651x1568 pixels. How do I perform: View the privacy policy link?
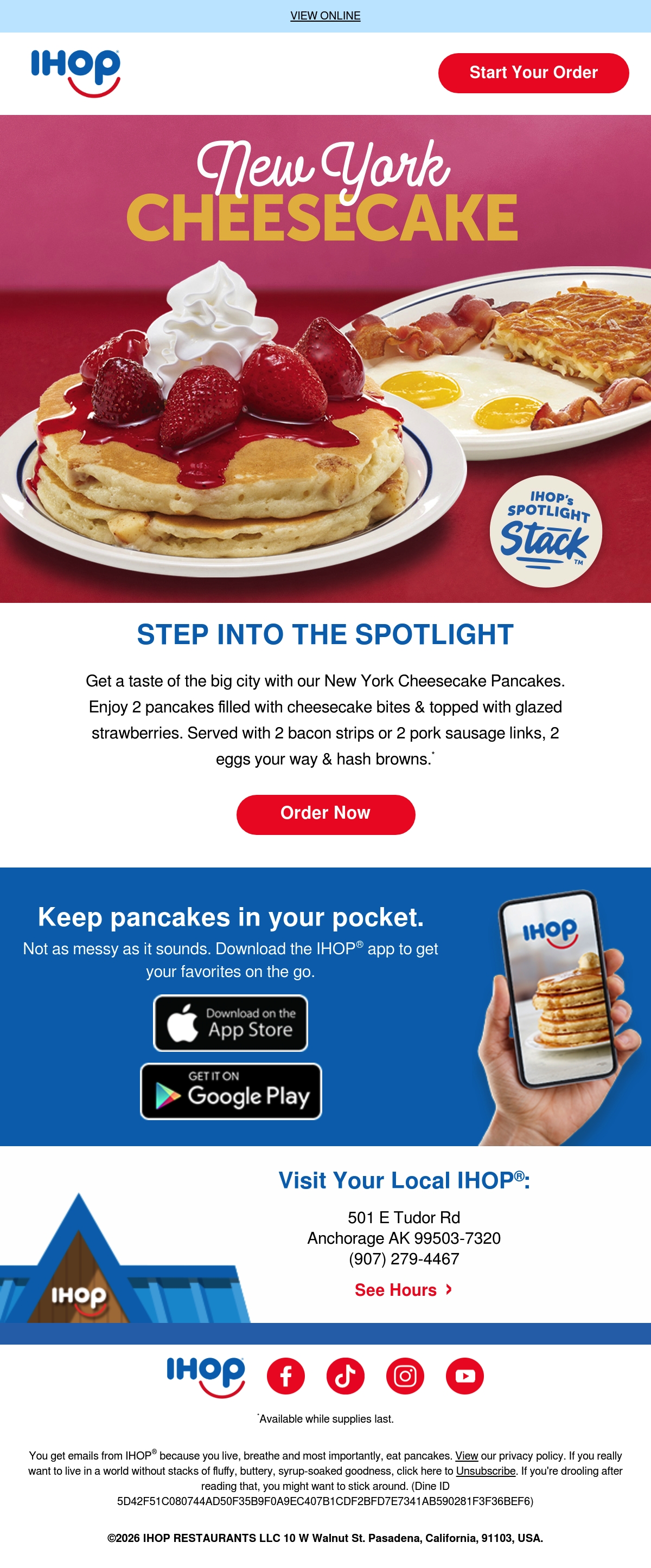pos(467,1455)
